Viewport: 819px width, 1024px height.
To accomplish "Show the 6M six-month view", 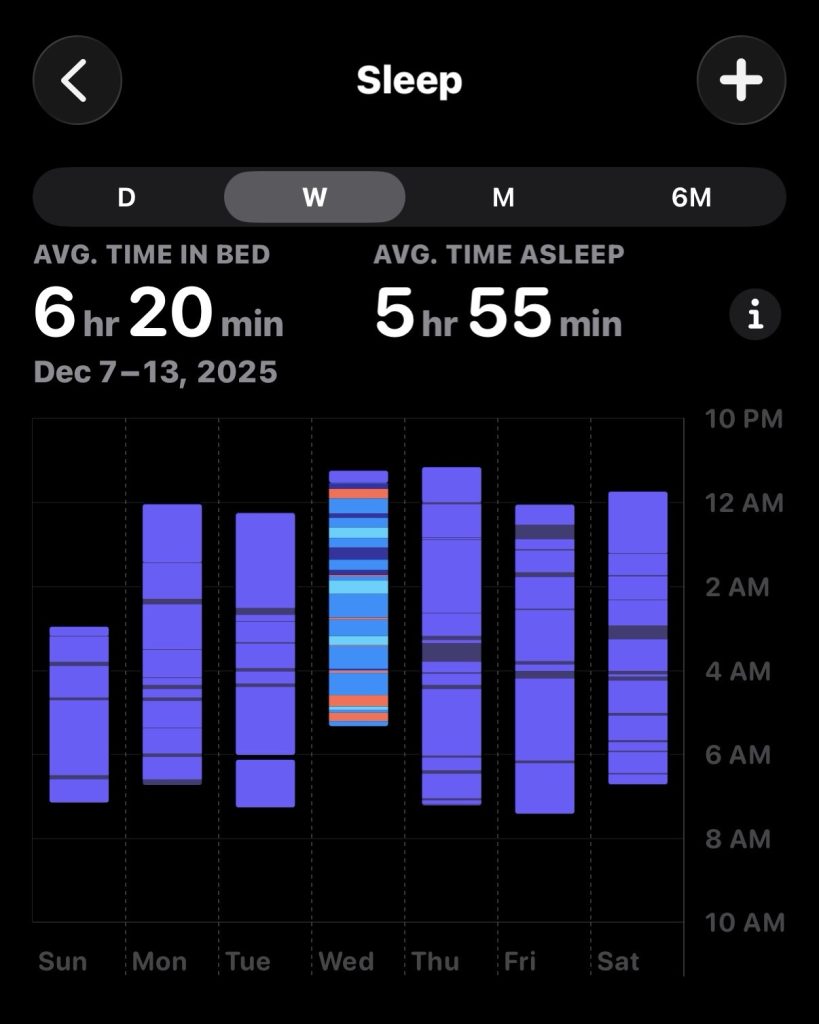I will click(691, 197).
